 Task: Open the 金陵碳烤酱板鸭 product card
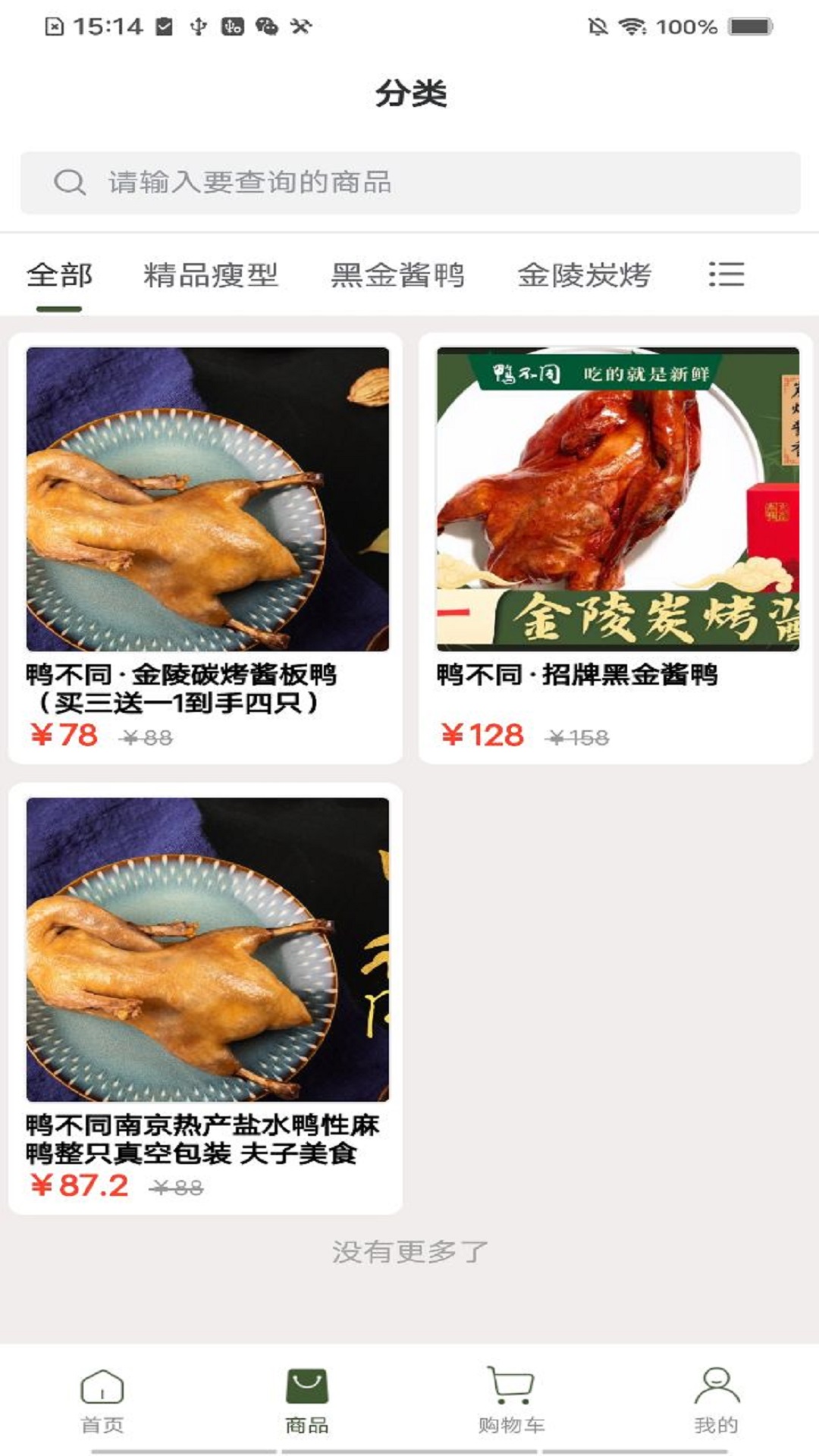206,548
